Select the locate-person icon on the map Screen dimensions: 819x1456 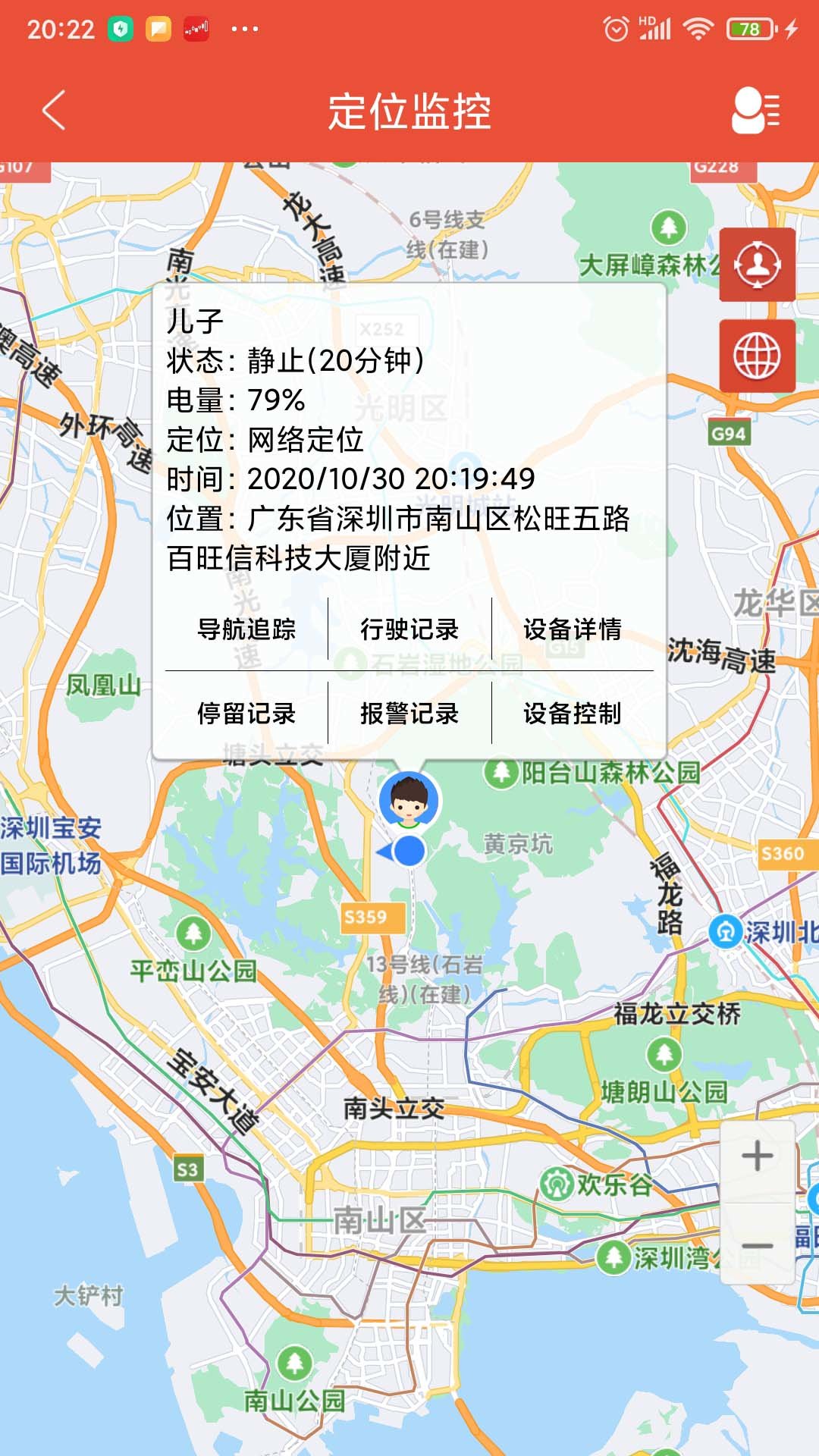[x=757, y=265]
